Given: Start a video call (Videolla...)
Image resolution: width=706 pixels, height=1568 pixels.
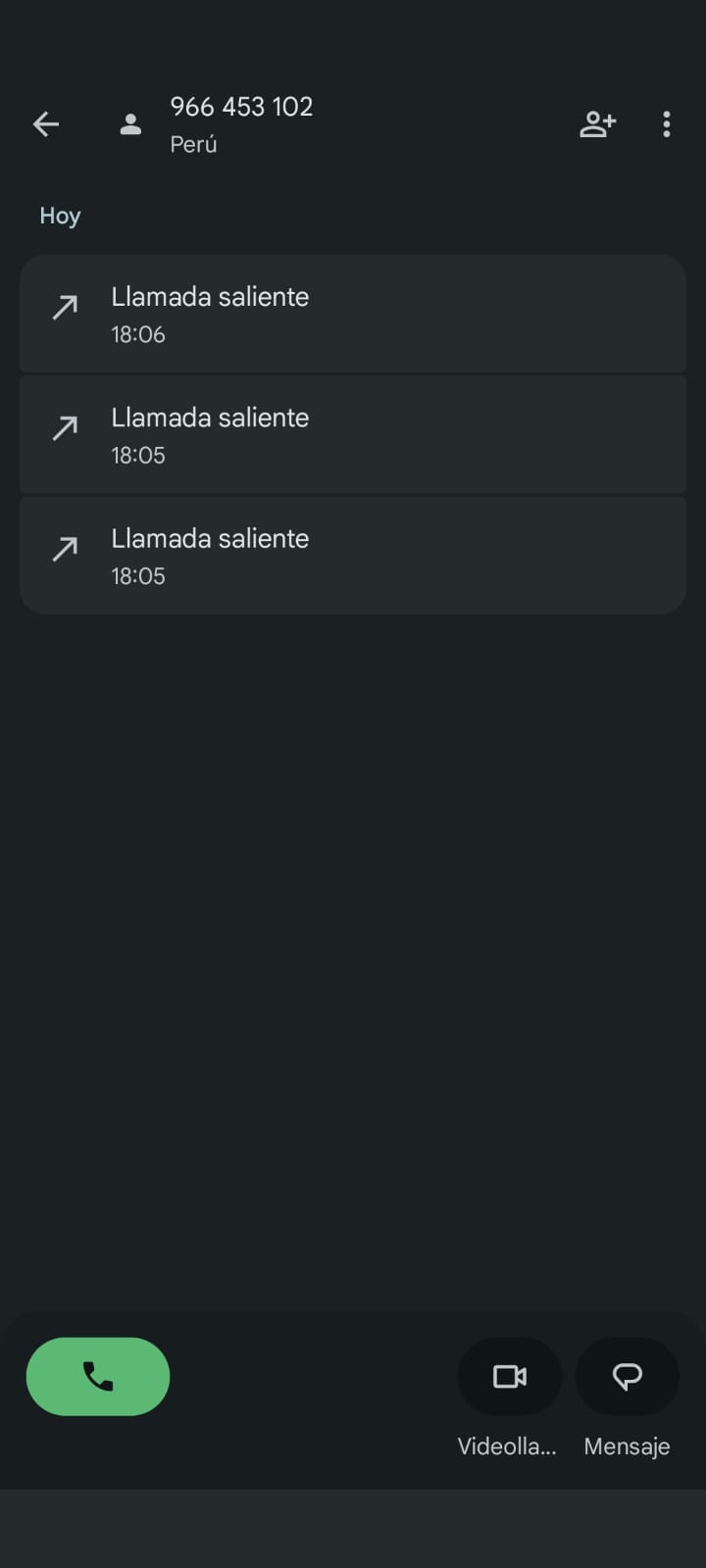Looking at the screenshot, I should (510, 1377).
